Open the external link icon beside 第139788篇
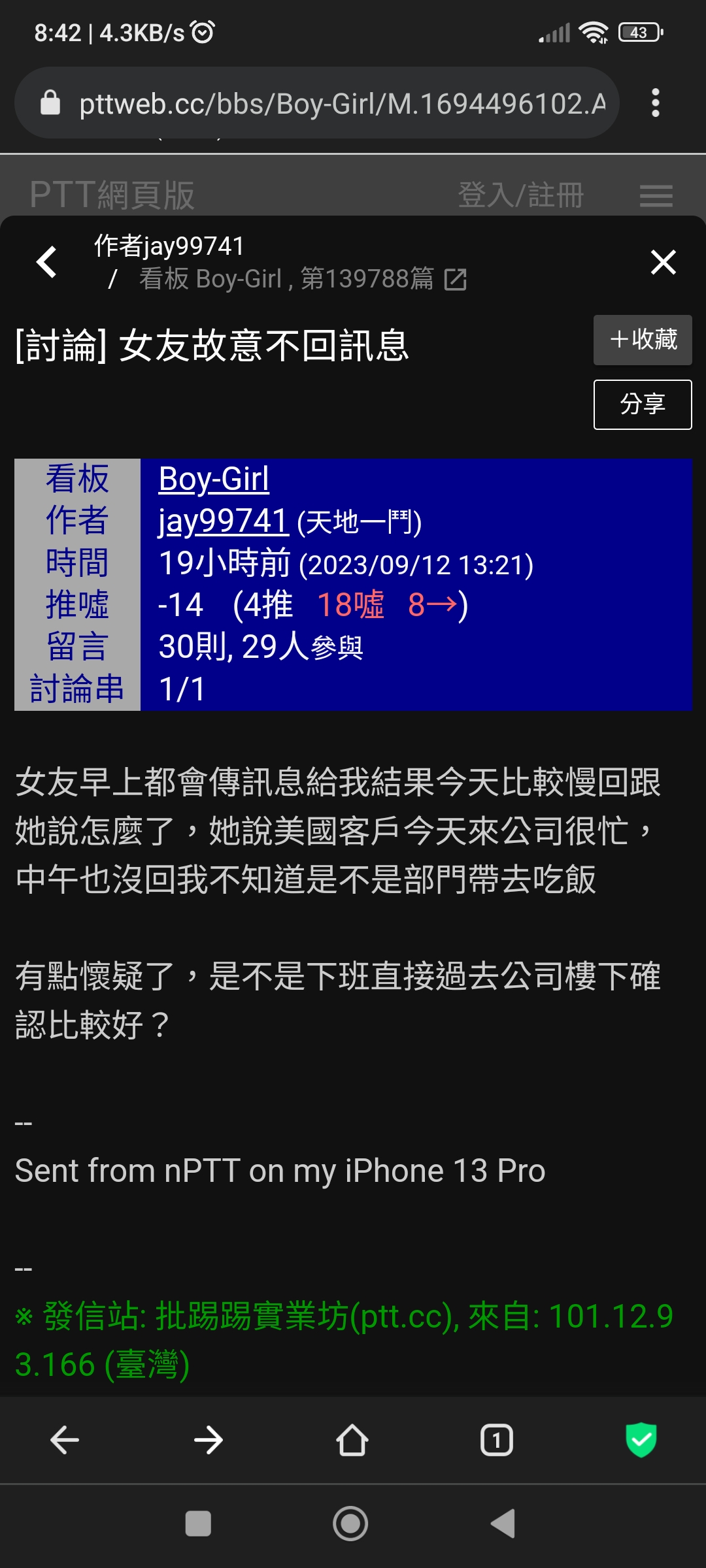Screen dimensions: 706x1568 (x=455, y=280)
